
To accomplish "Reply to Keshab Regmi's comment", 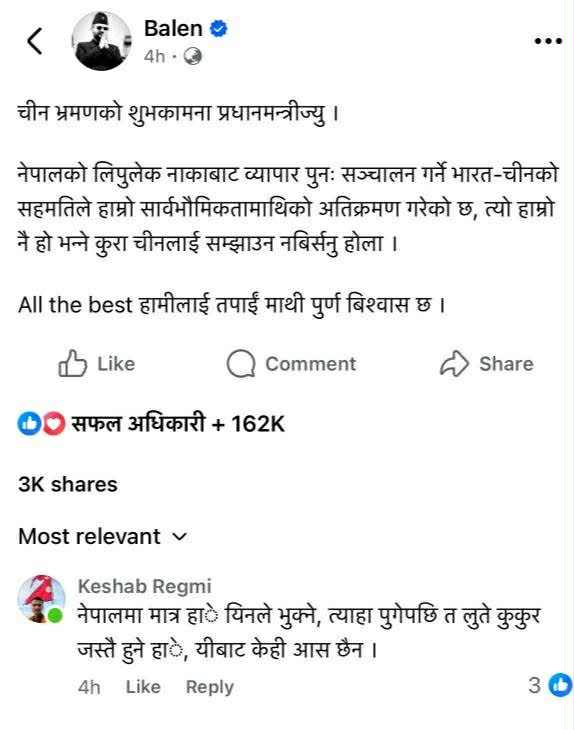I will pos(209,687).
